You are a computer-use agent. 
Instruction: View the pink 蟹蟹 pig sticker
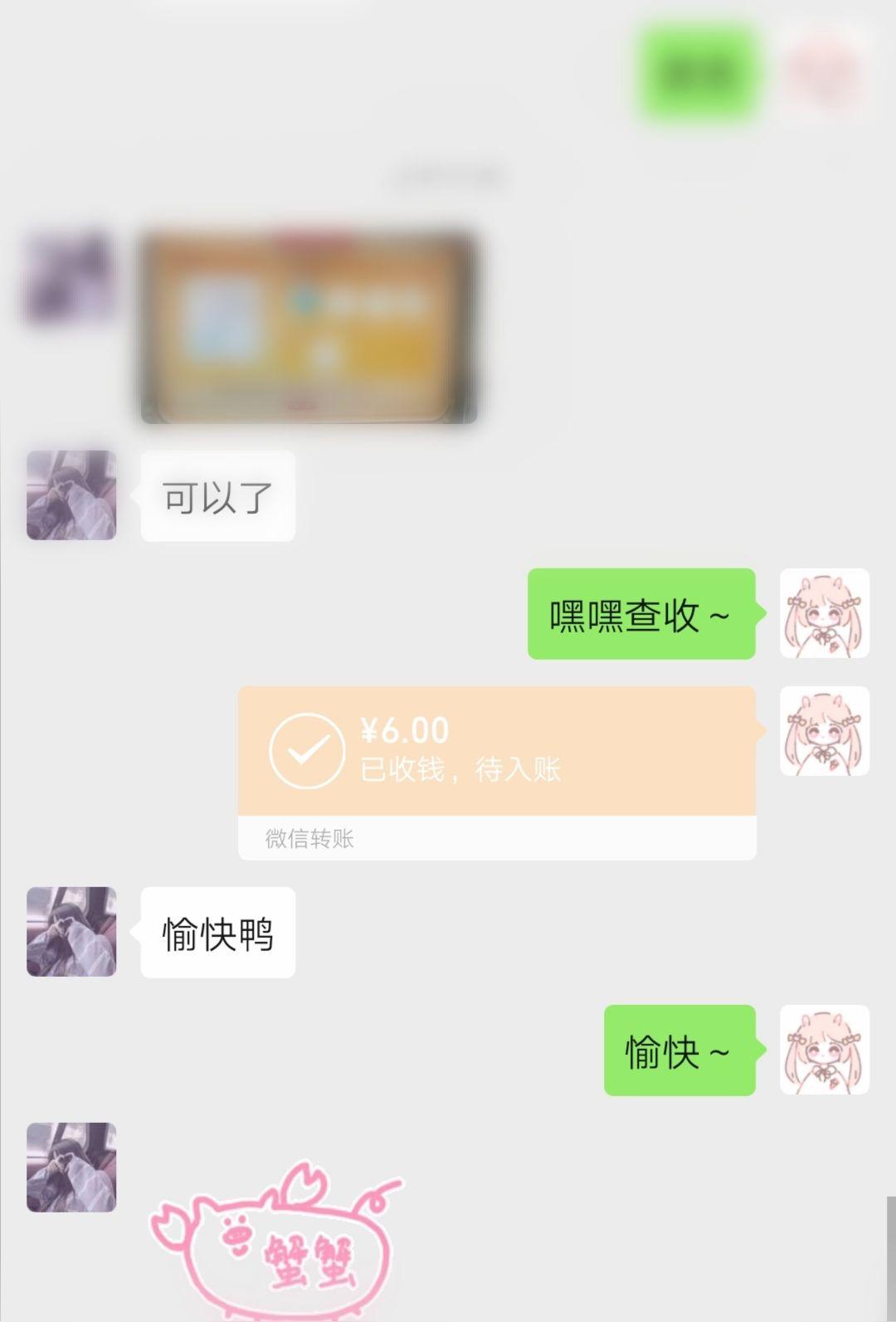278,1241
